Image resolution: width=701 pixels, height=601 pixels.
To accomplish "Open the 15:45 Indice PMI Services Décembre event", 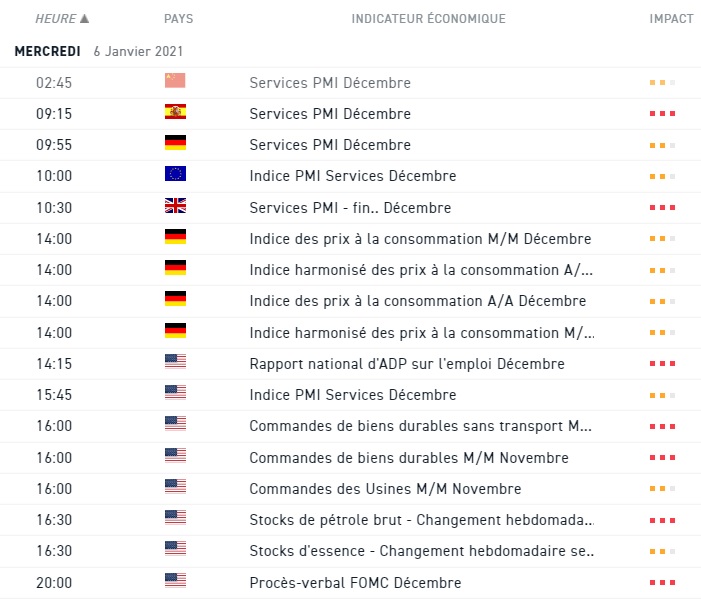I will [352, 395].
